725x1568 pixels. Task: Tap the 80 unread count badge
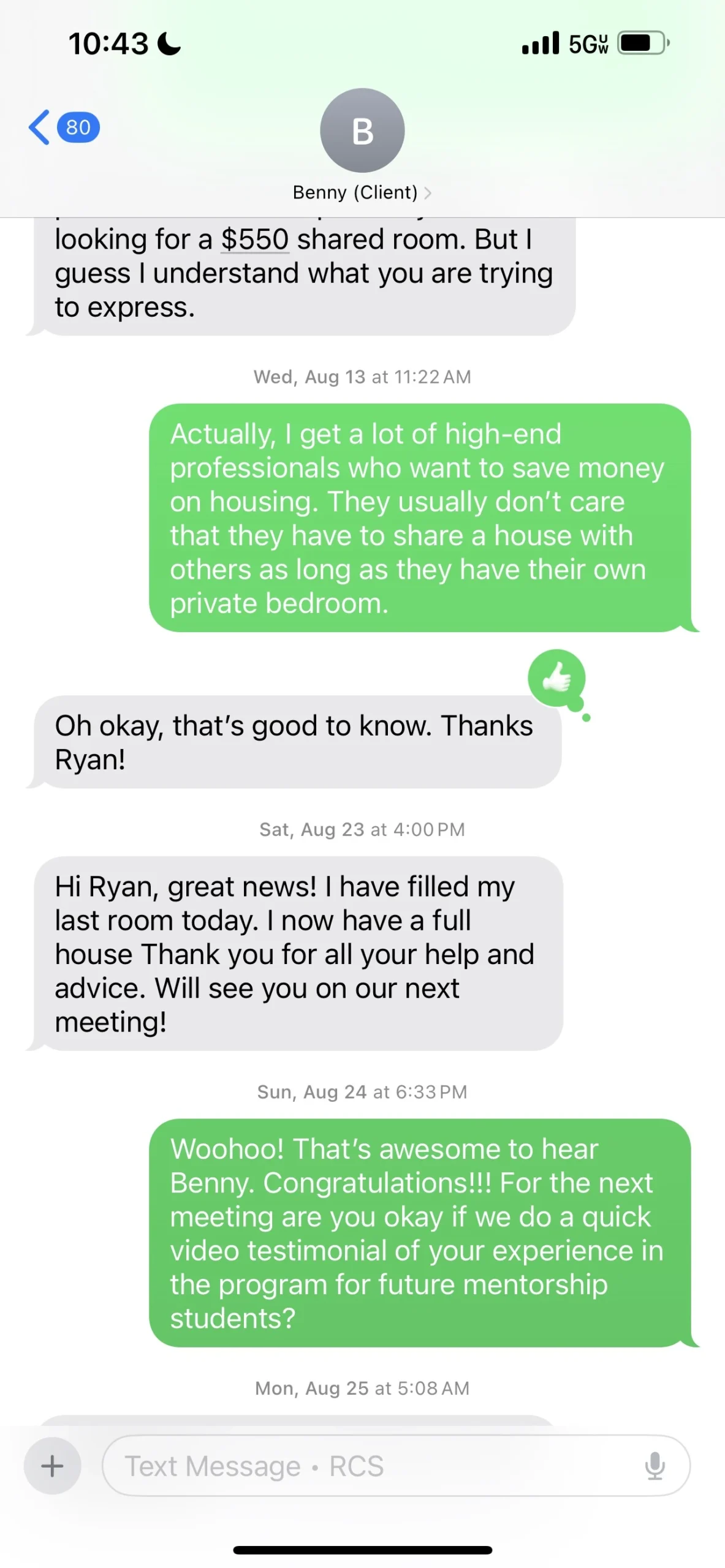click(77, 127)
